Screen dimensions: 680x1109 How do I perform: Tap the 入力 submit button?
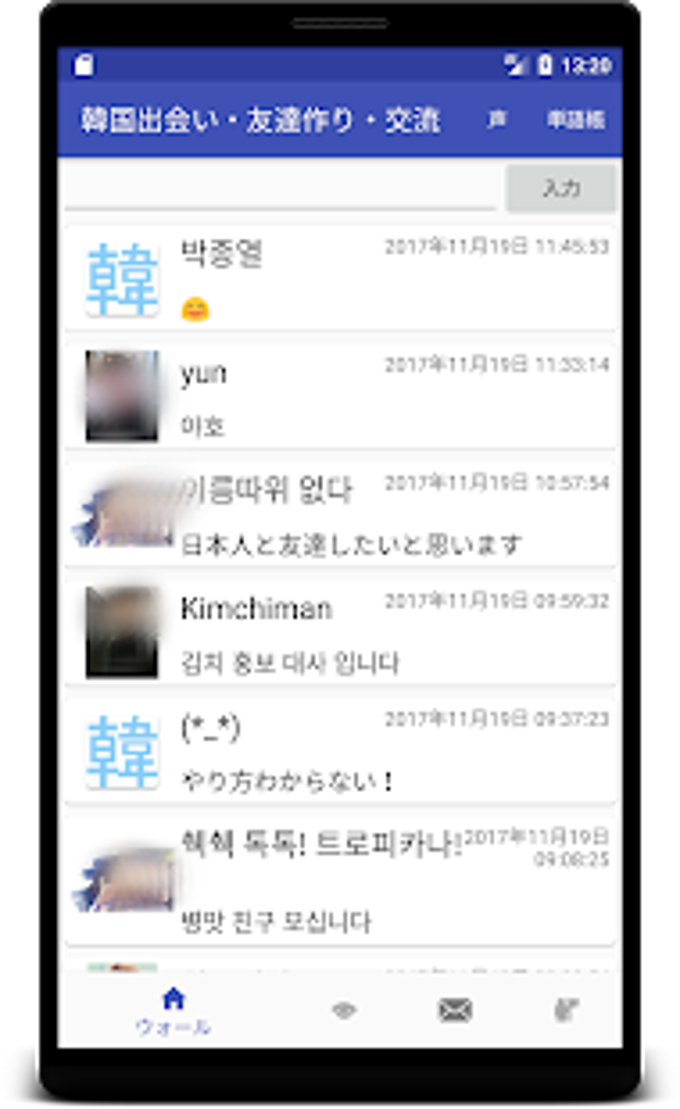[560, 189]
